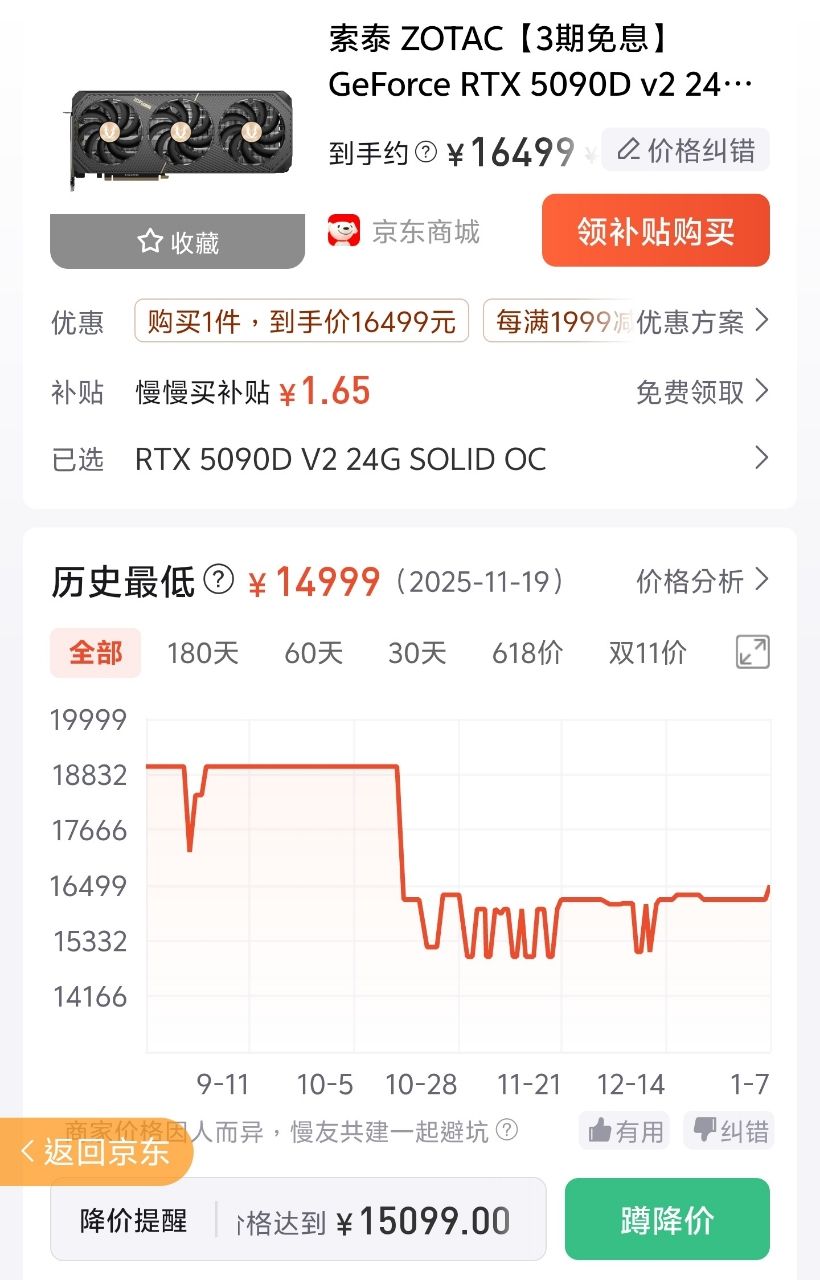Mark the price history as 有用
The image size is (820, 1280).
coord(626,1131)
